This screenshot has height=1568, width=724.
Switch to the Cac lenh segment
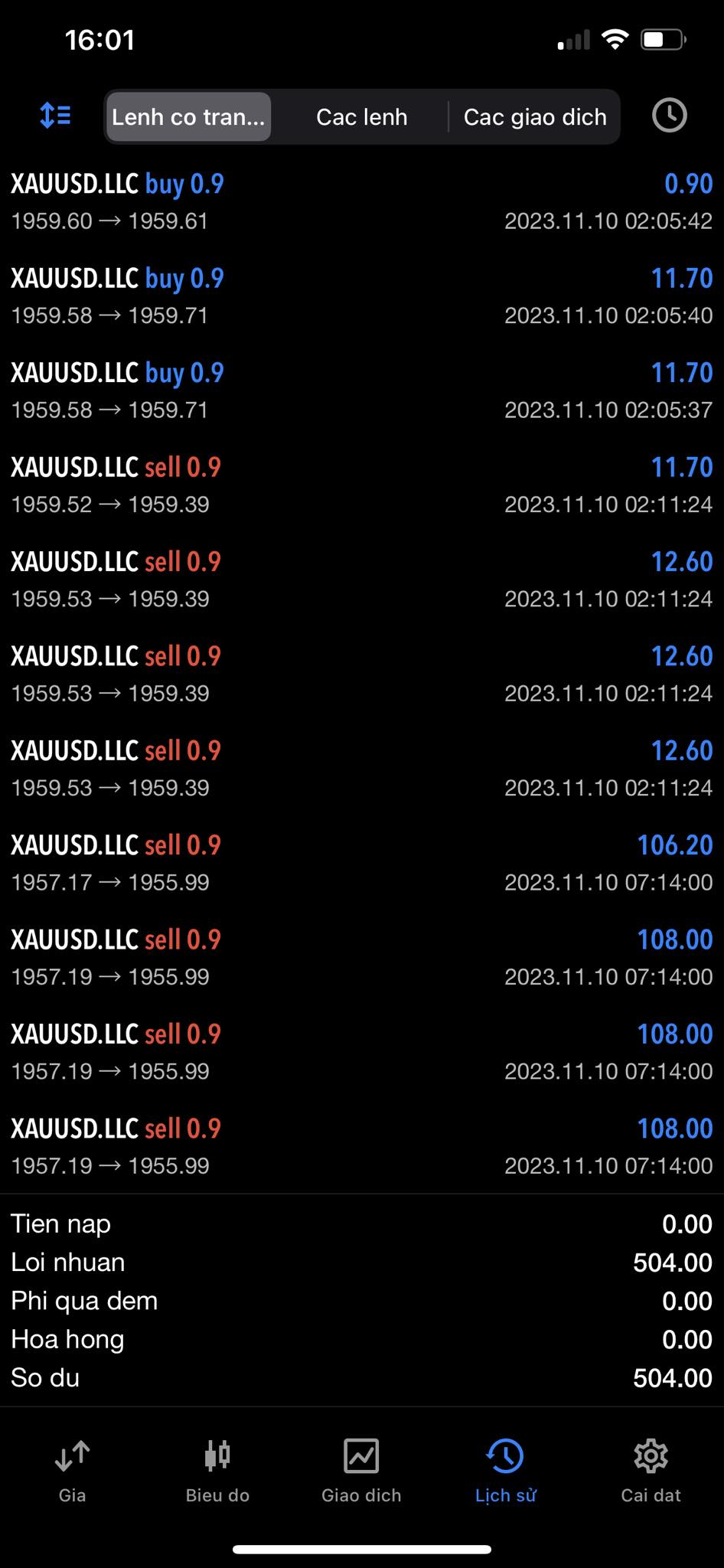(361, 116)
